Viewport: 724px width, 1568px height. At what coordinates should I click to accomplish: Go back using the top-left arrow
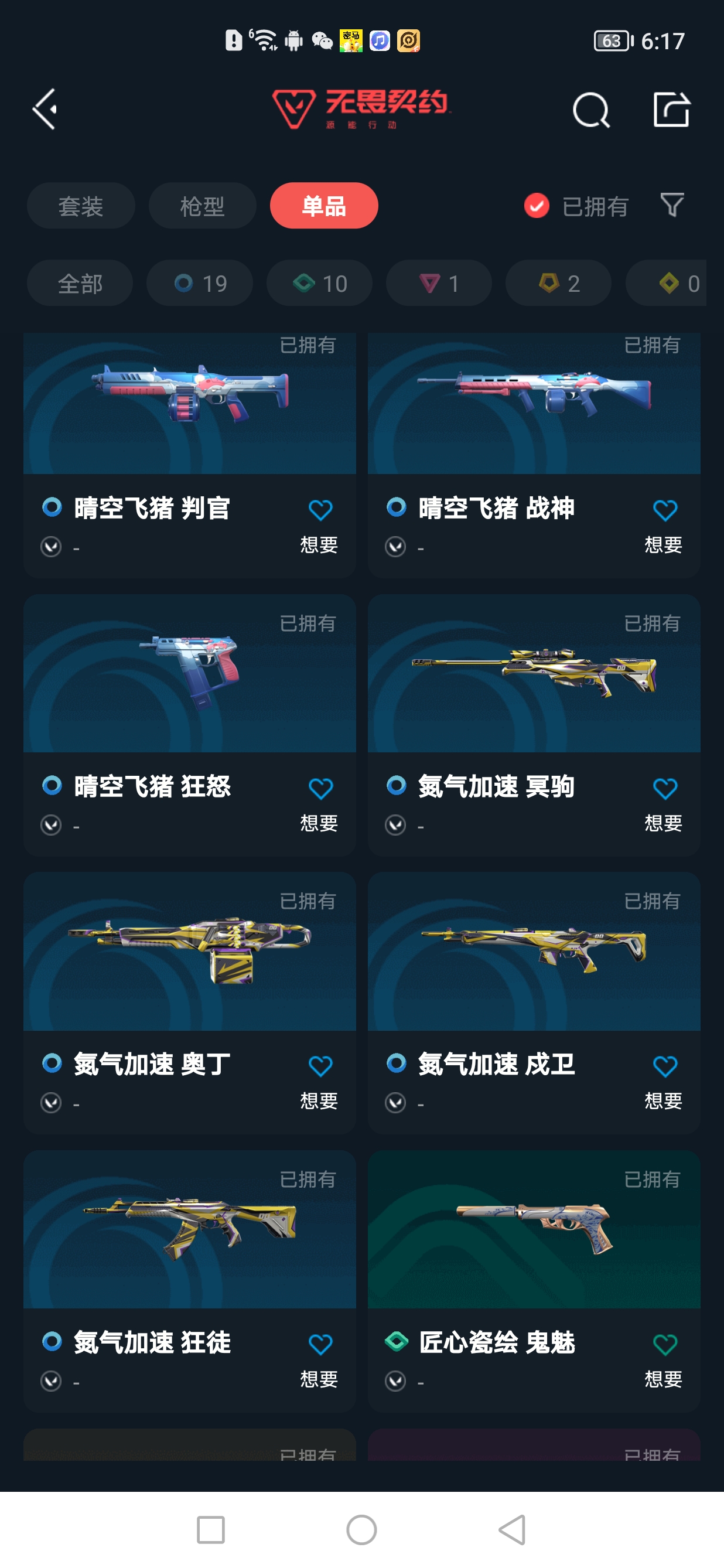click(x=45, y=109)
